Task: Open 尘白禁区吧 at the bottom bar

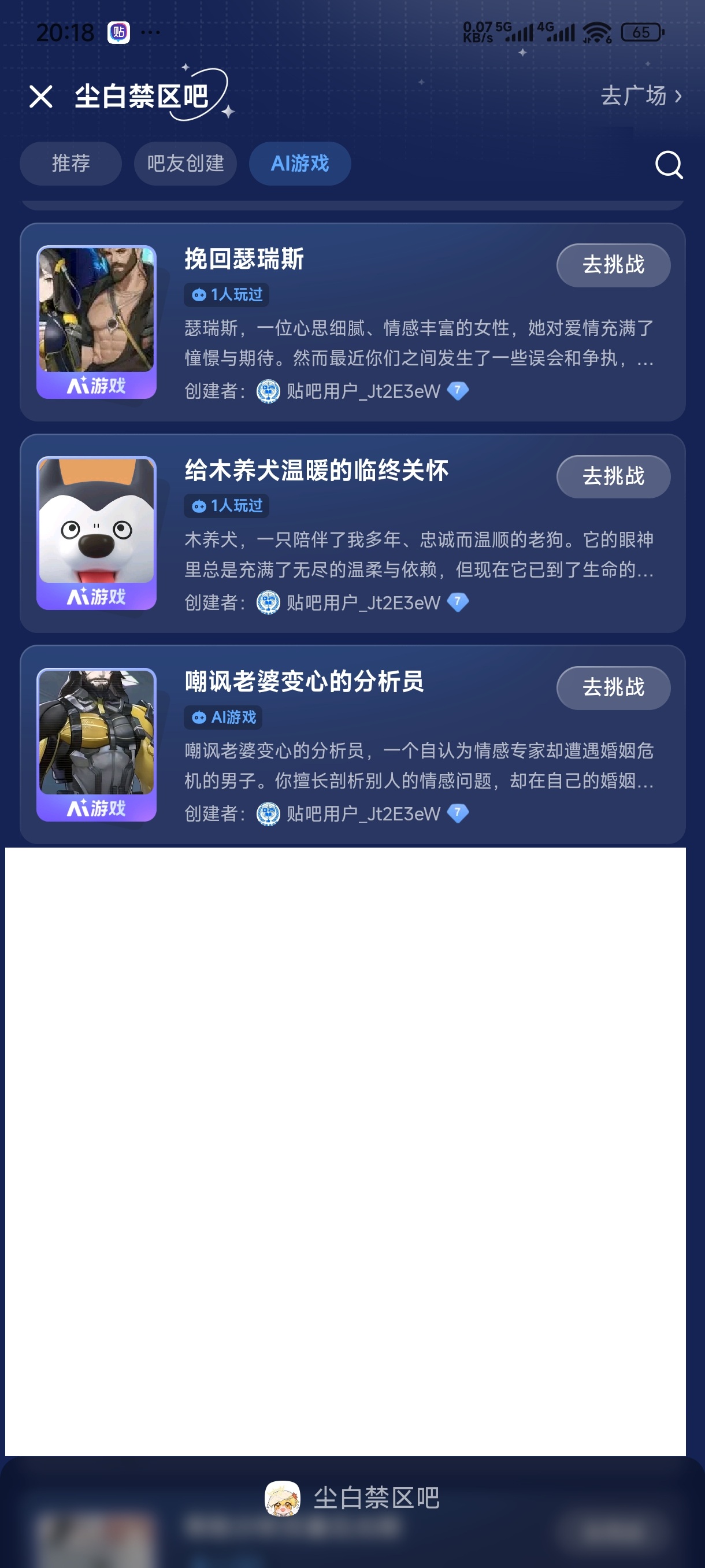Action: [x=353, y=1497]
